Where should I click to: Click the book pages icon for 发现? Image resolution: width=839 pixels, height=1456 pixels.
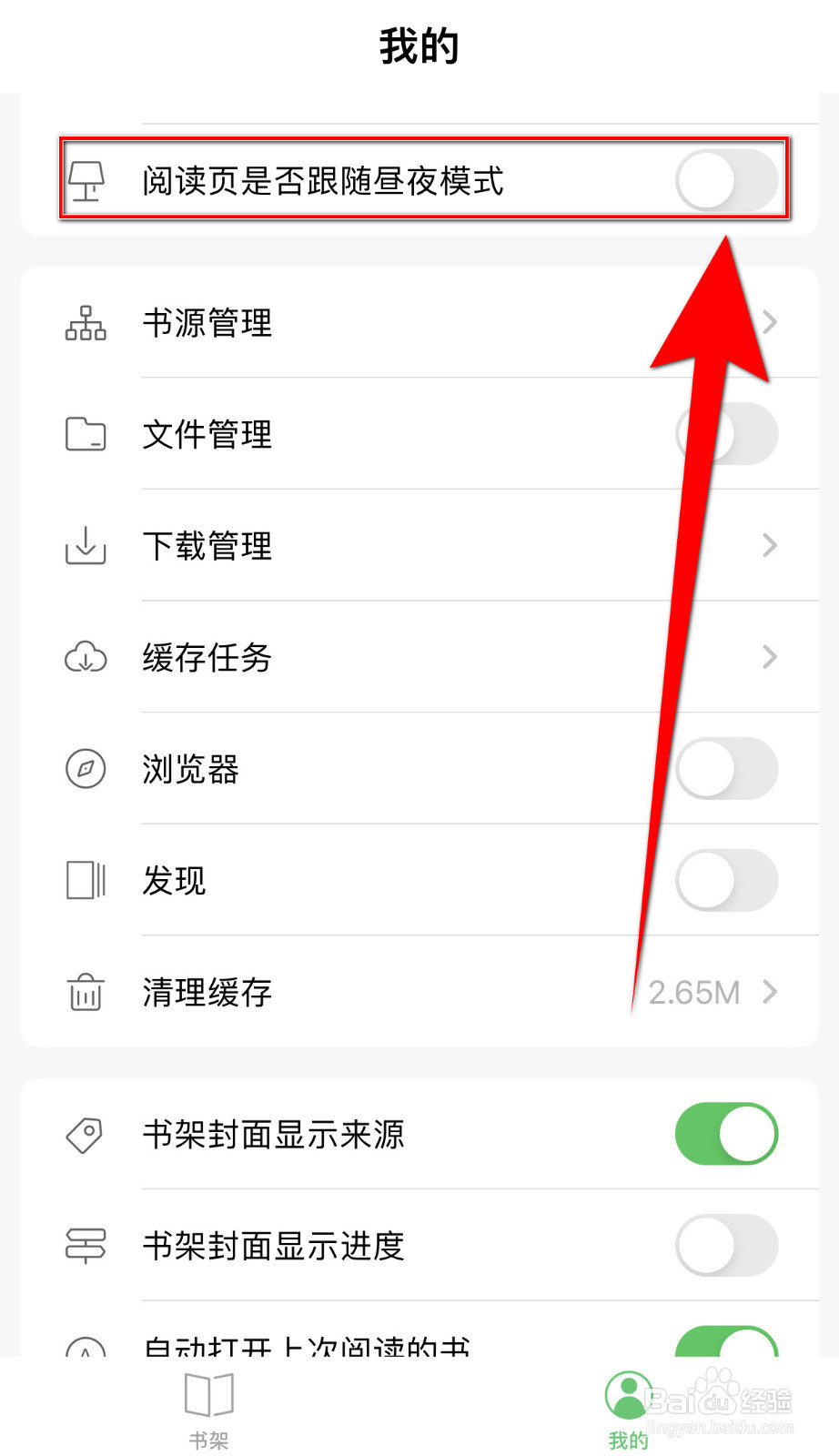tap(86, 881)
